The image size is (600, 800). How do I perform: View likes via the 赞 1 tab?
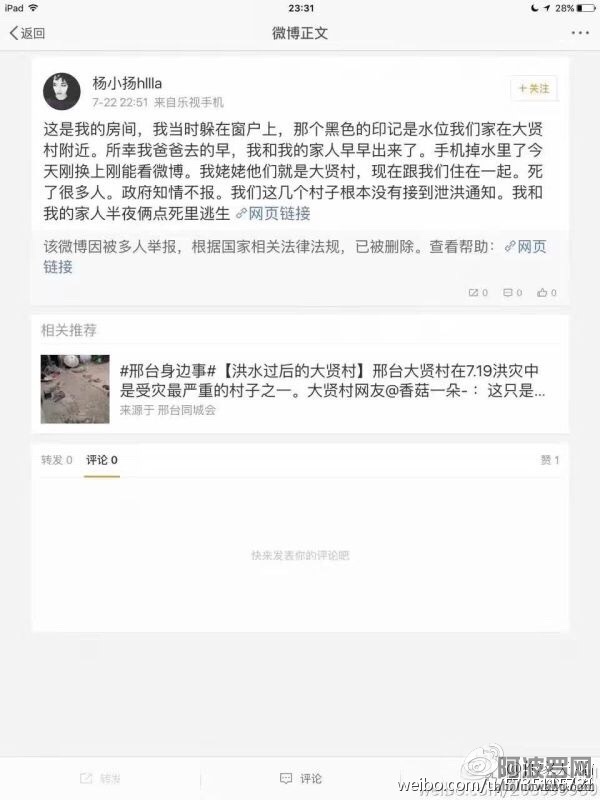coord(549,460)
